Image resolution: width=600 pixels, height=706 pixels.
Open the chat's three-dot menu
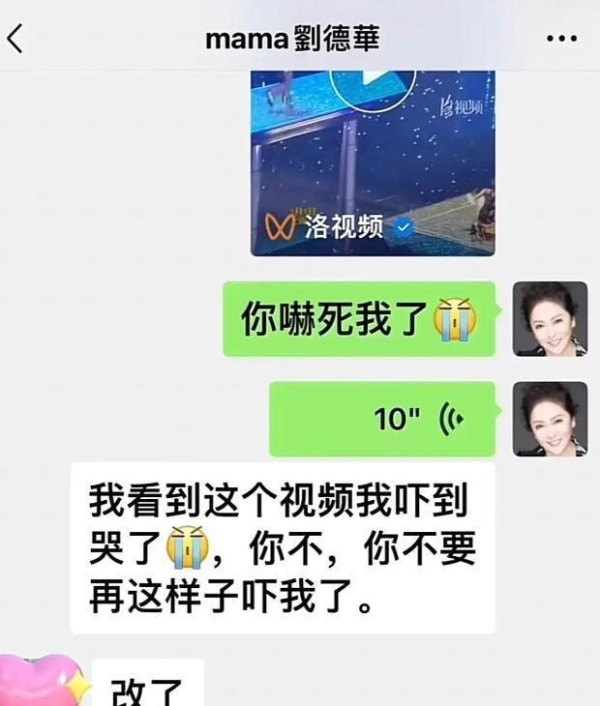tap(562, 39)
